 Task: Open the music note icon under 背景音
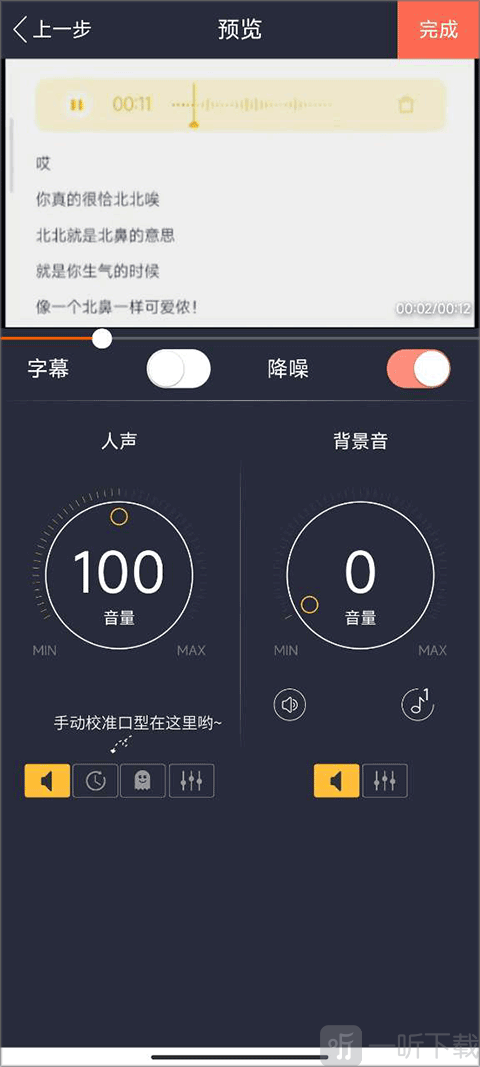pyautogui.click(x=418, y=704)
